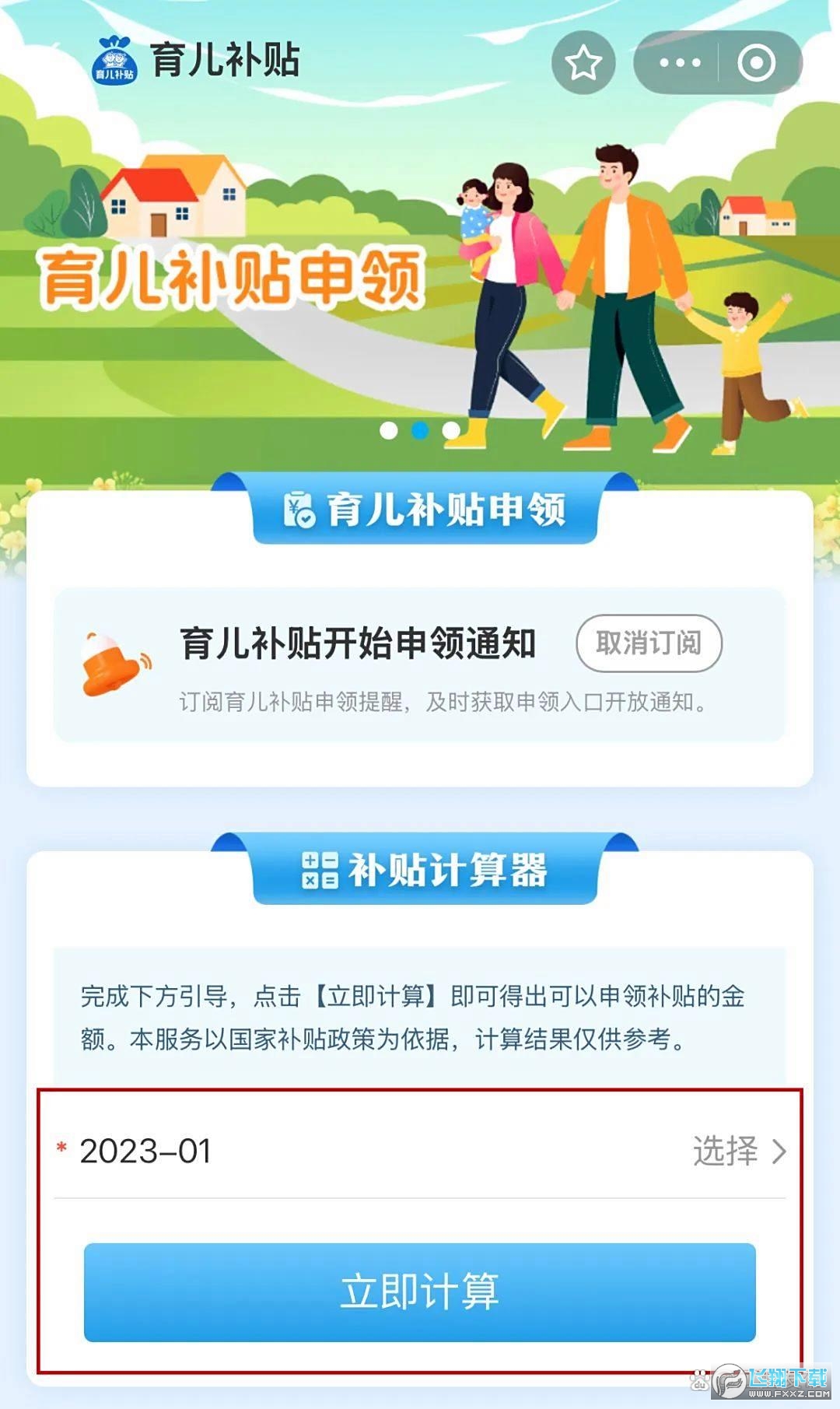
Task: Open the three-dot more menu
Action: coord(680,63)
